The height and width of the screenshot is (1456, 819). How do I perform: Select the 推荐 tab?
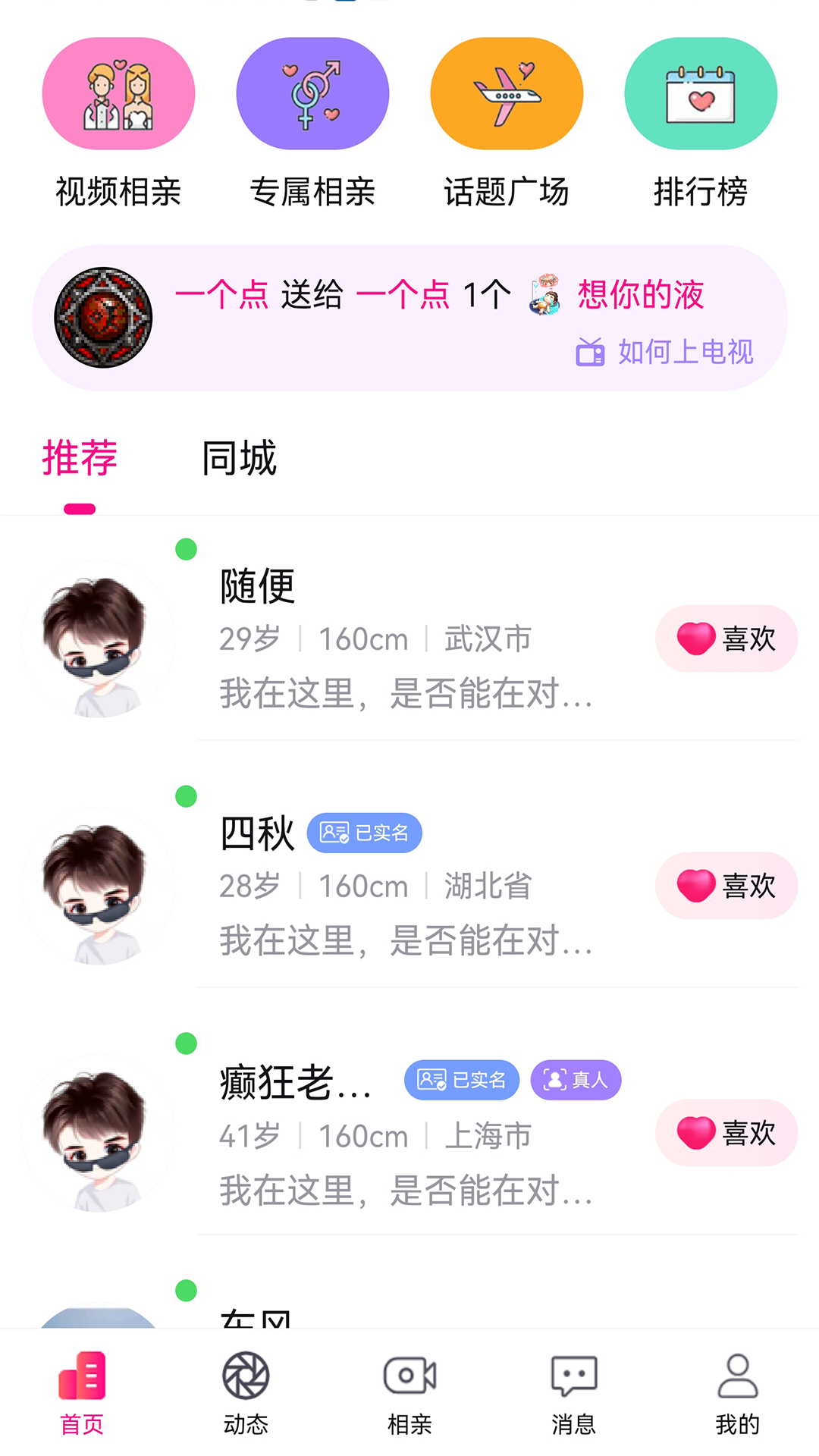[79, 457]
